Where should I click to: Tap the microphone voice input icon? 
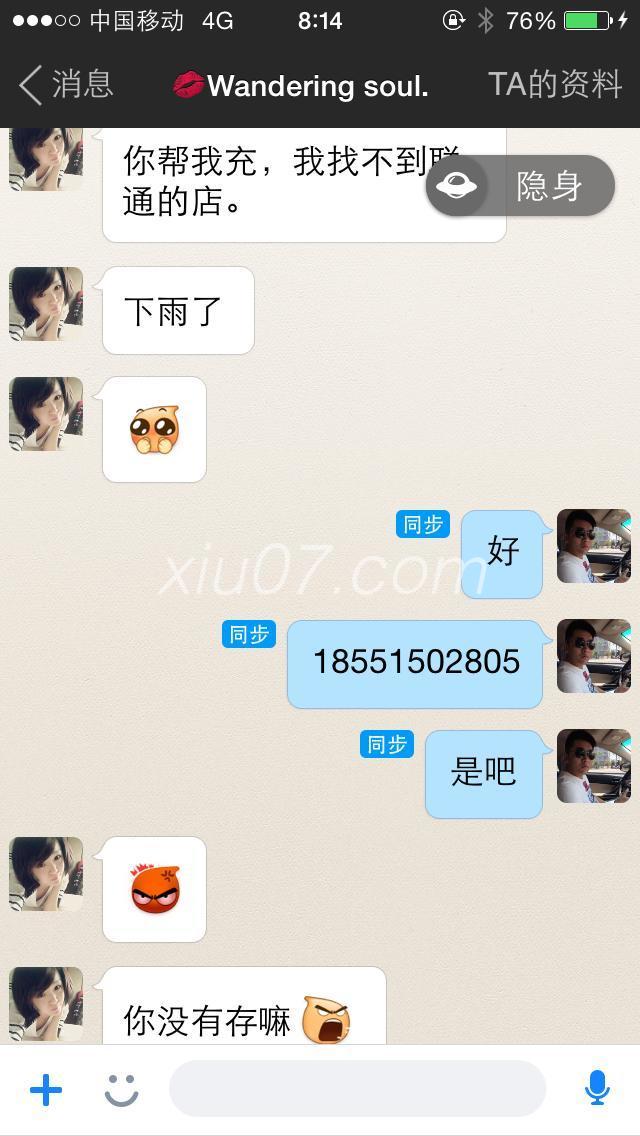pos(597,1089)
